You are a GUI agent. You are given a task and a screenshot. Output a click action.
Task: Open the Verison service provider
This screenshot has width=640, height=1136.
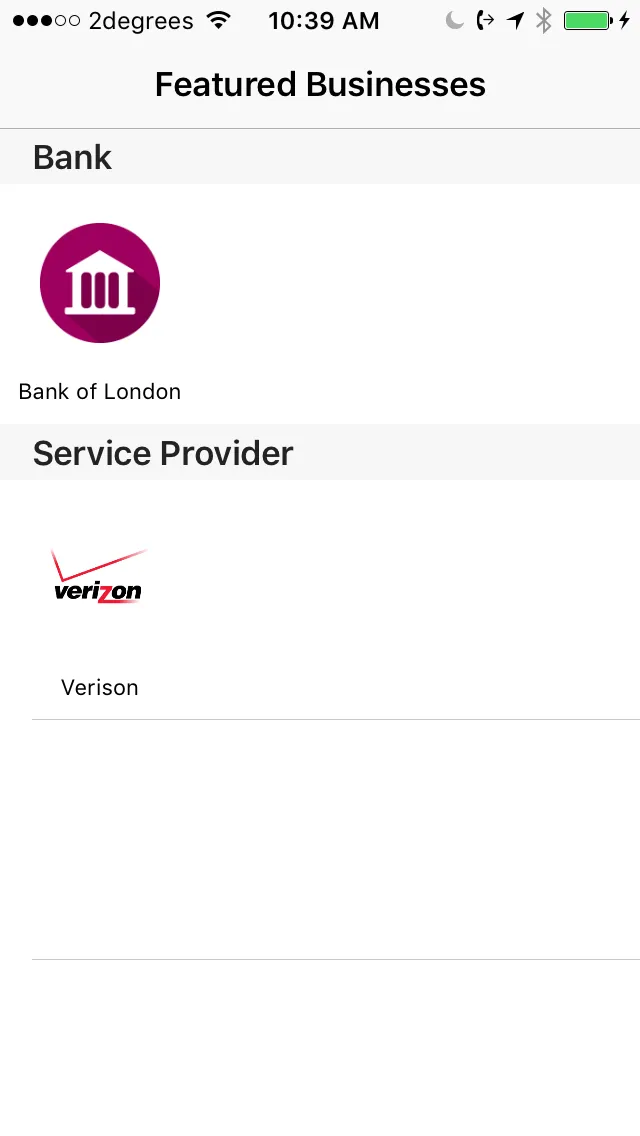click(x=100, y=580)
